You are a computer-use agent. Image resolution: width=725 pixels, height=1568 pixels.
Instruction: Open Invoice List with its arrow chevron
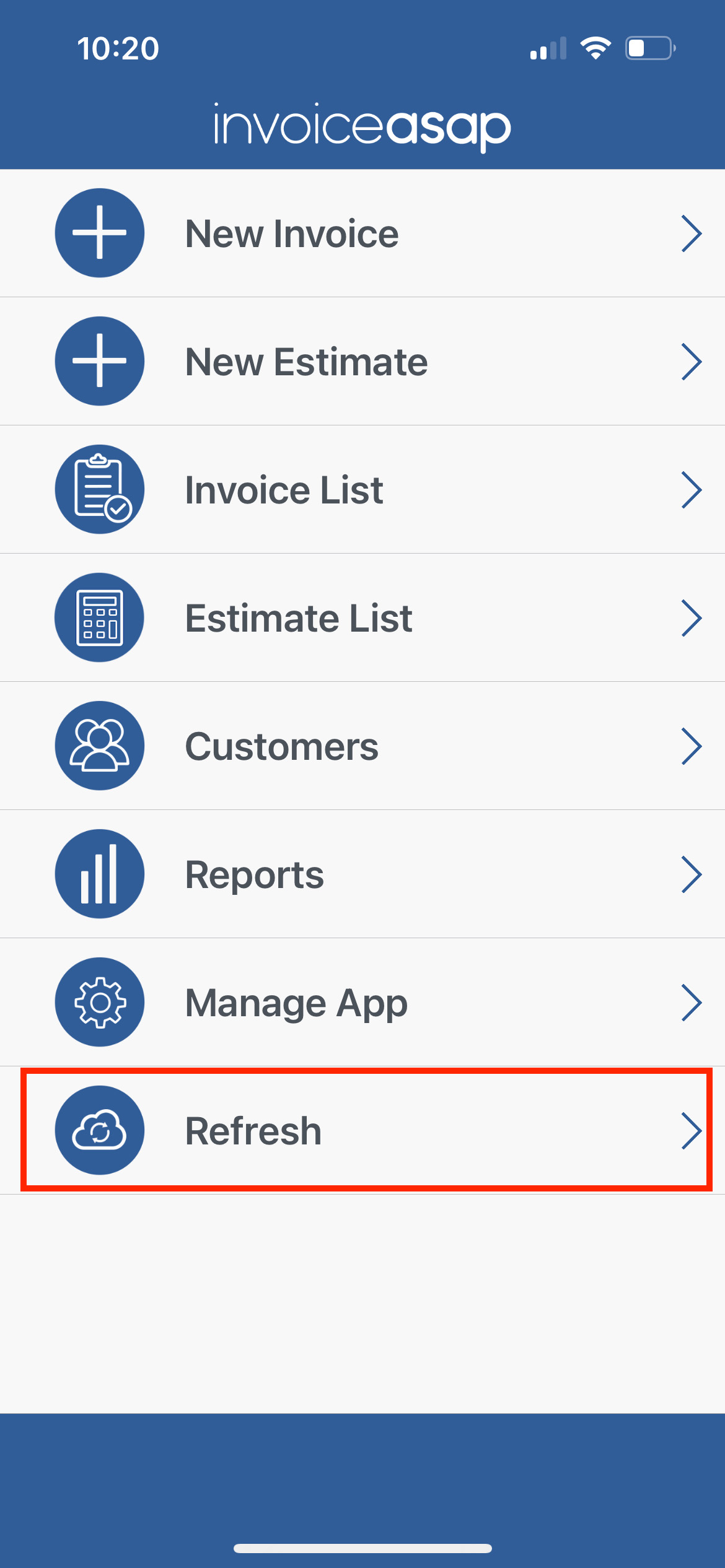[x=692, y=489]
